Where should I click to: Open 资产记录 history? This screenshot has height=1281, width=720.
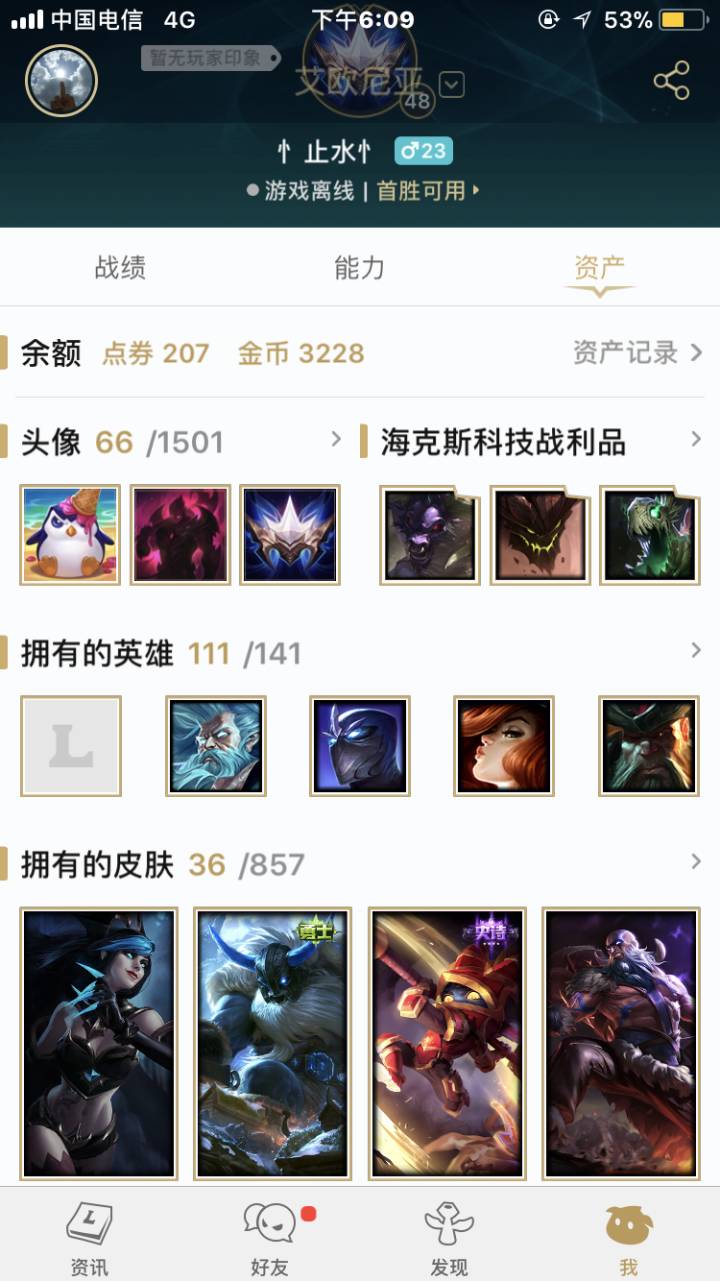tap(637, 353)
